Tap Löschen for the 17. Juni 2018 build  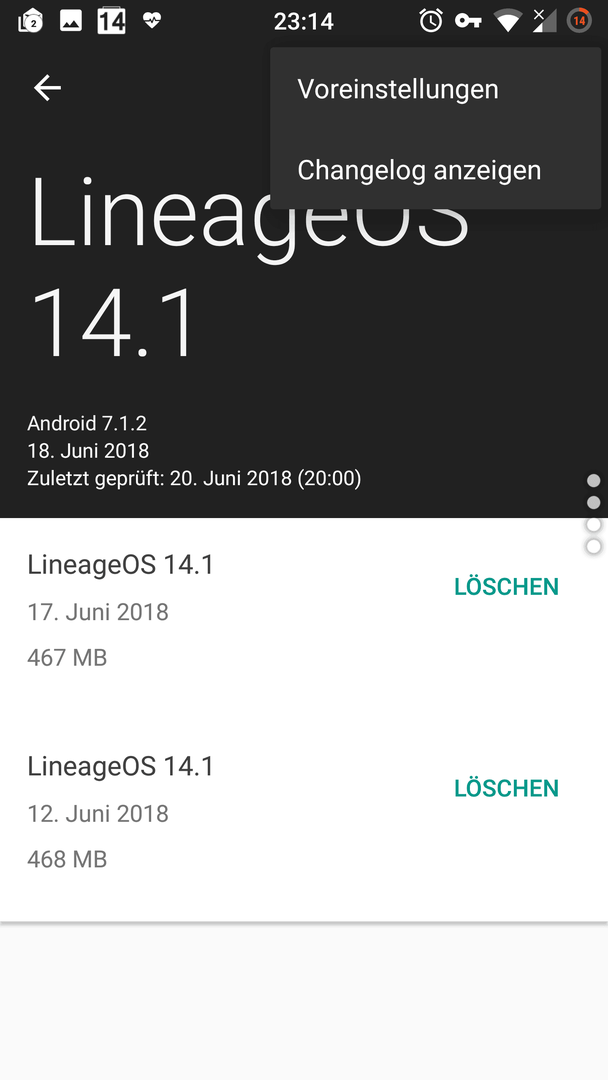point(506,587)
